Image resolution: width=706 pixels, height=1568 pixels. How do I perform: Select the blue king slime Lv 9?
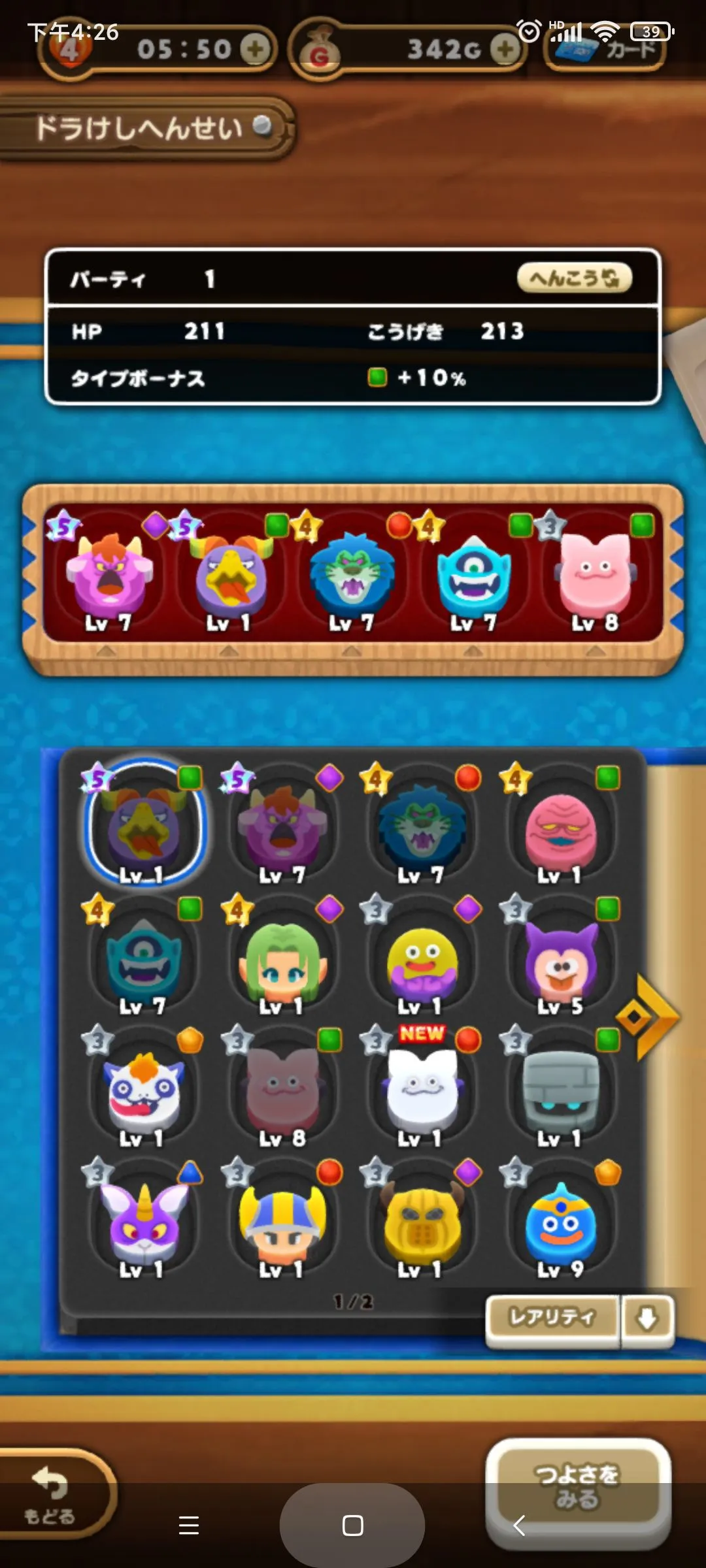tap(561, 1223)
